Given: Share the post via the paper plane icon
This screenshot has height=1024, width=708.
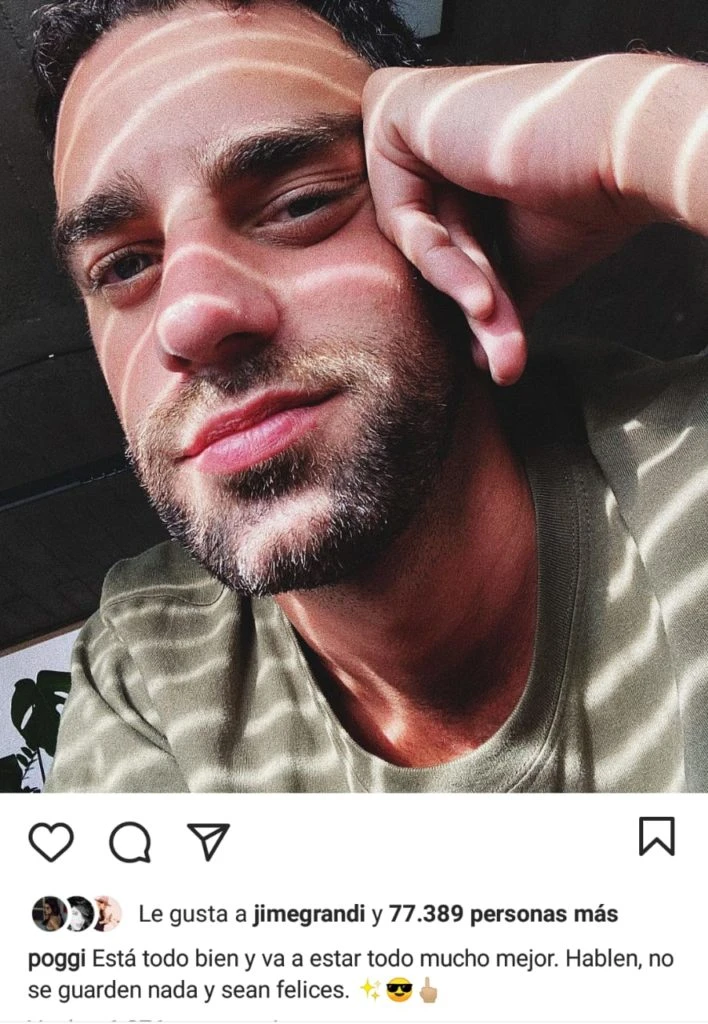Looking at the screenshot, I should point(209,842).
